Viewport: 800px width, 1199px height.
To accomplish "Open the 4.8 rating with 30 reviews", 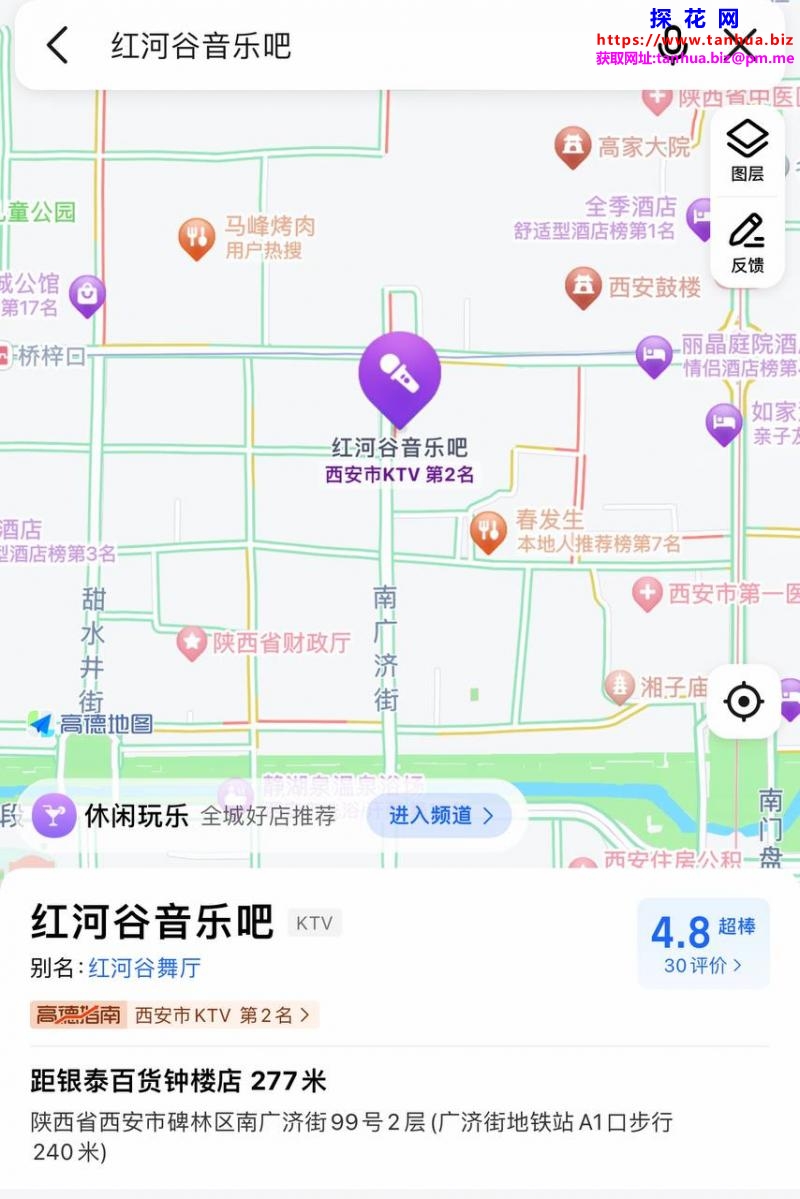I will (x=703, y=943).
